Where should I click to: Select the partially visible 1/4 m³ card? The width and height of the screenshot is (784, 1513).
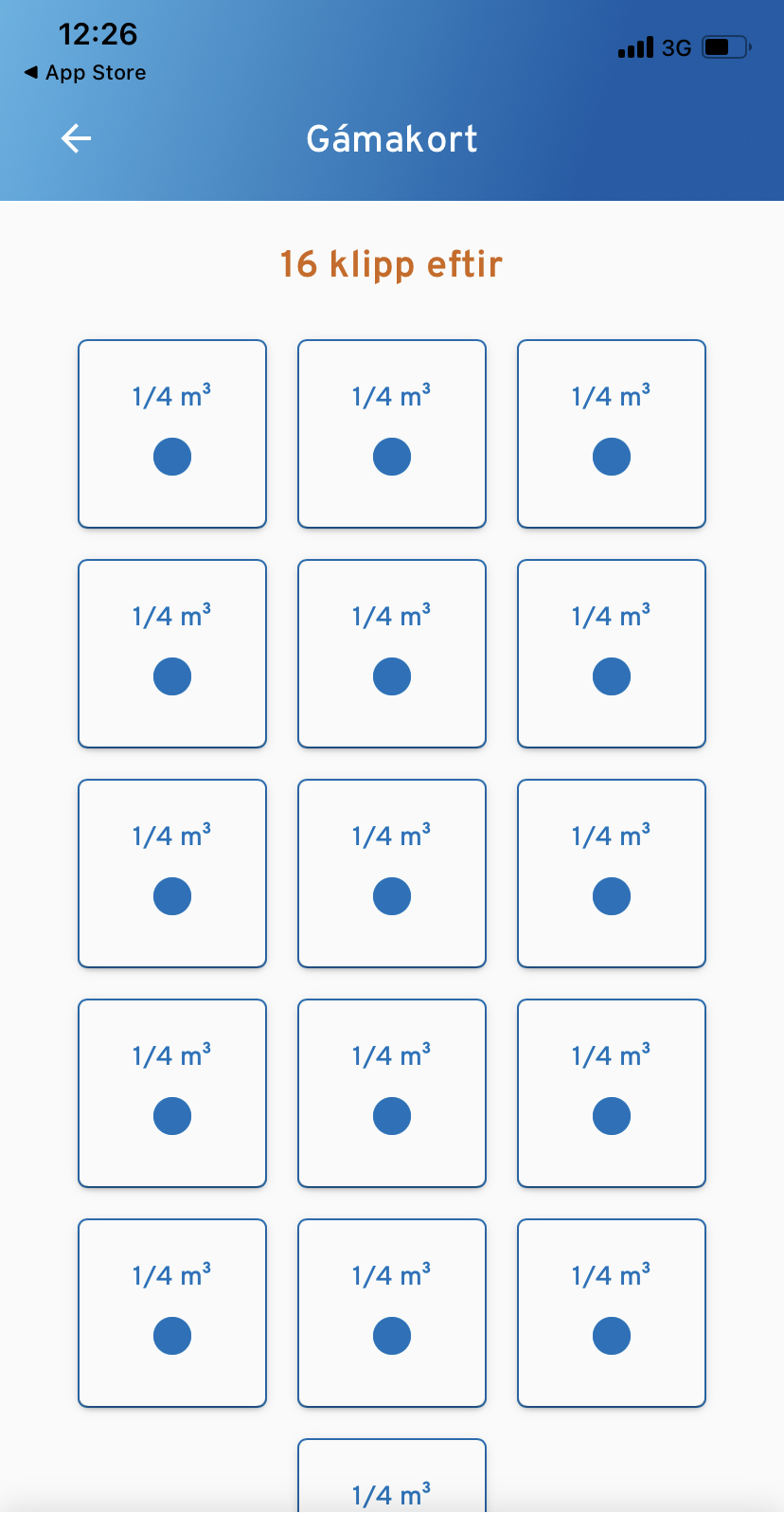coord(392,1475)
